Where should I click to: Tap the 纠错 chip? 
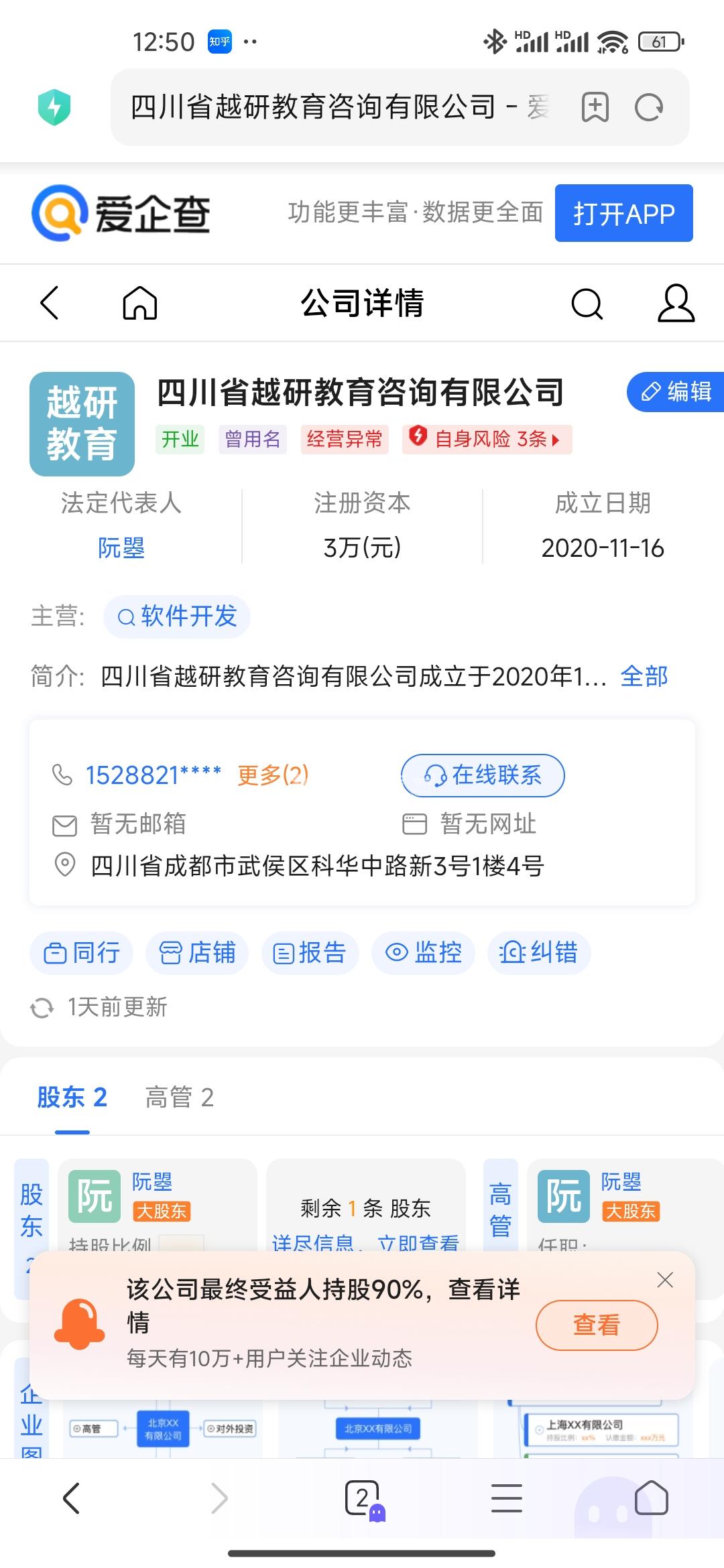click(x=539, y=952)
